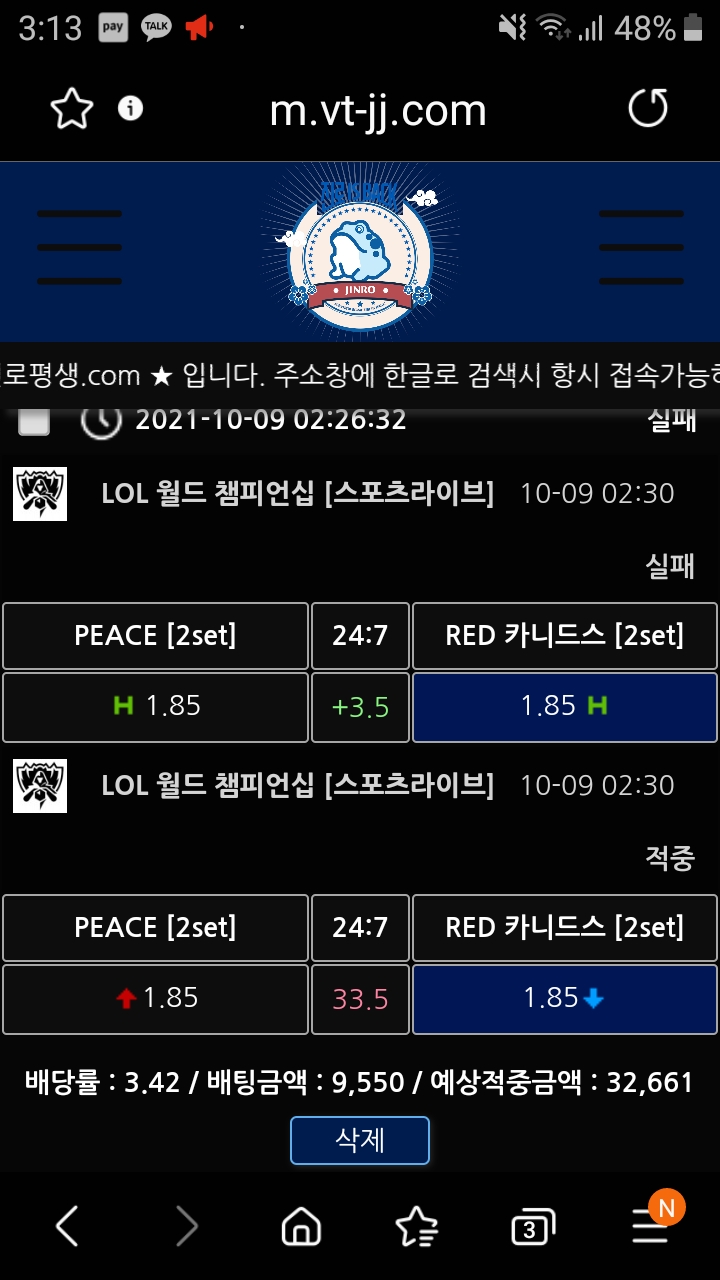Check the 2021-10-09 02:26:32 bet checkbox
The image size is (720, 1280).
(34, 420)
